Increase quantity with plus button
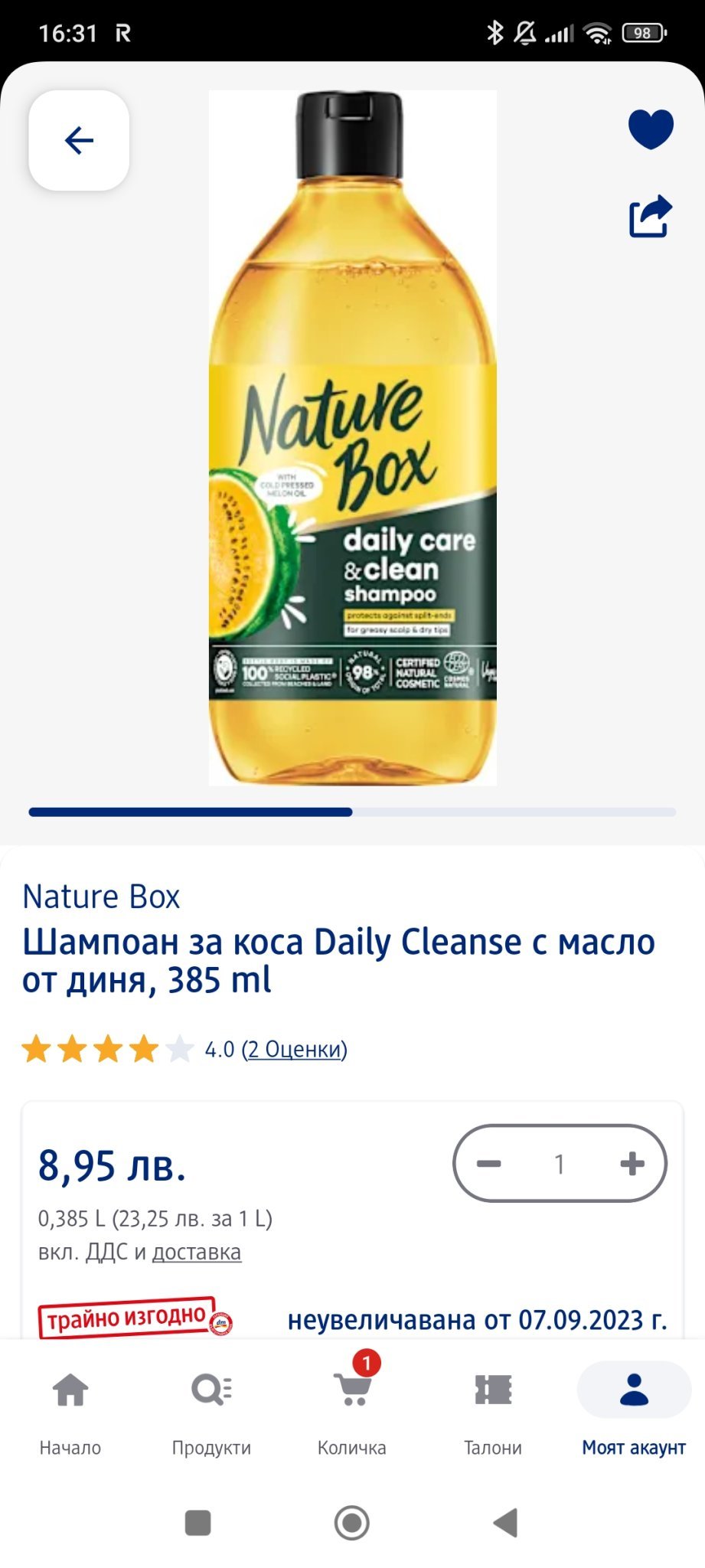 coord(632,1164)
